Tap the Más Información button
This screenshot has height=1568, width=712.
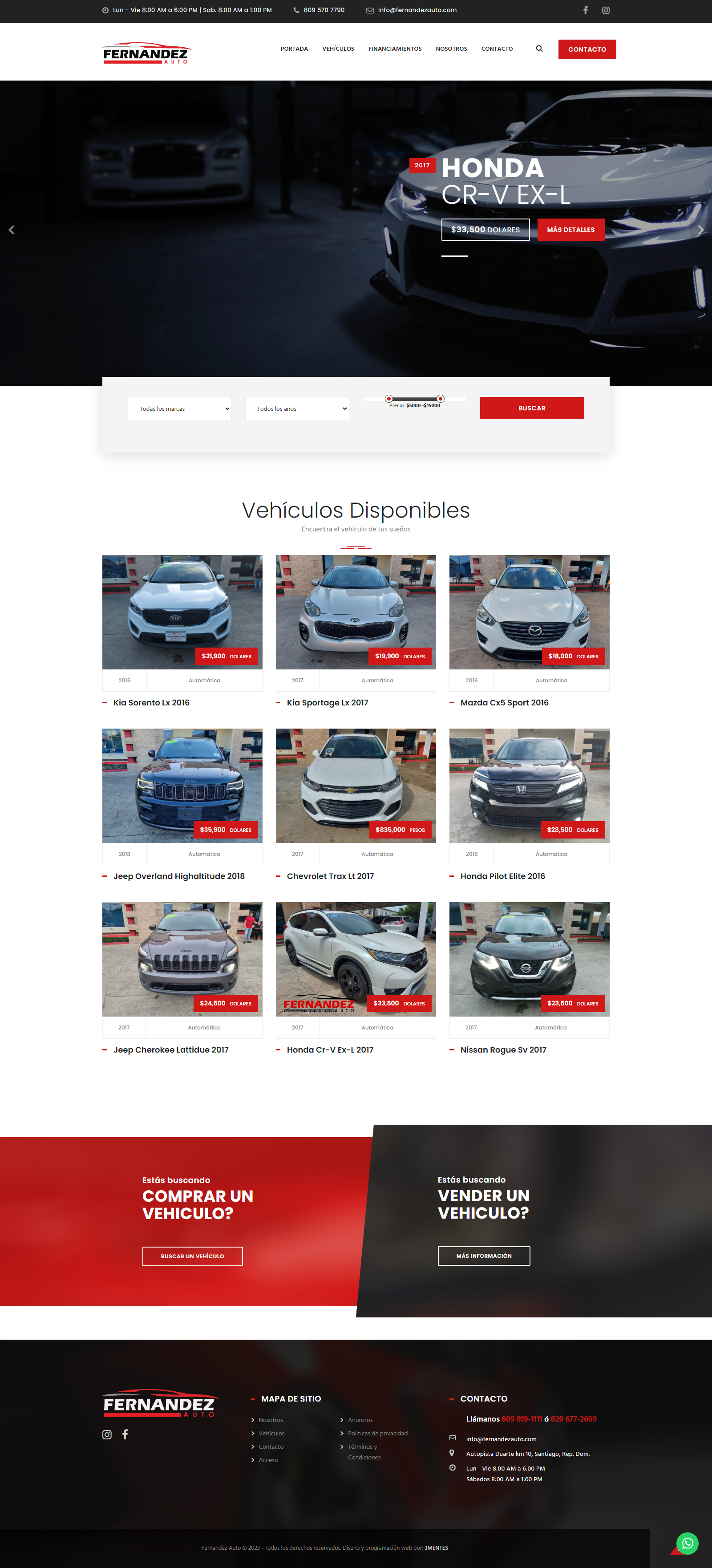484,1255
